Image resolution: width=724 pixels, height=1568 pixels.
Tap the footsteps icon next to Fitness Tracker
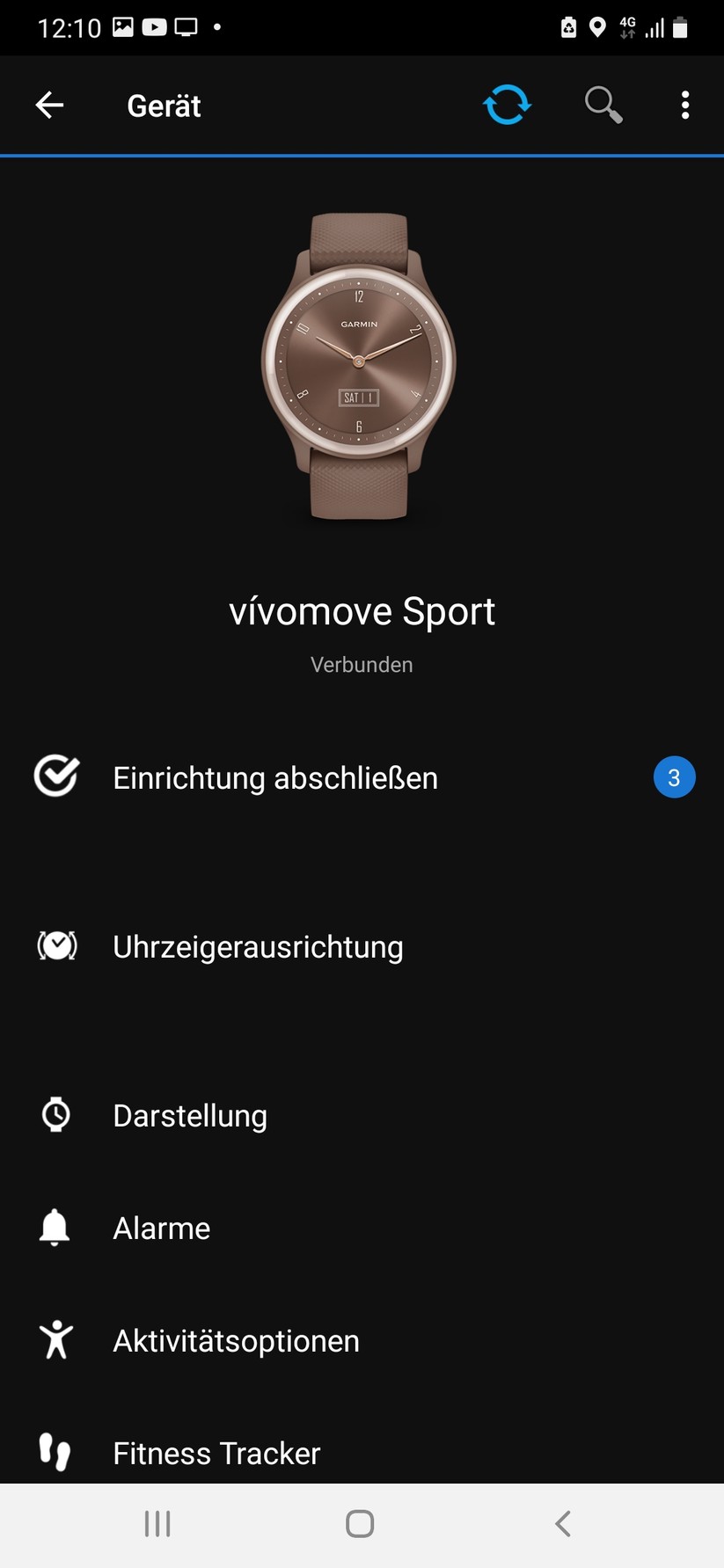(x=55, y=1452)
